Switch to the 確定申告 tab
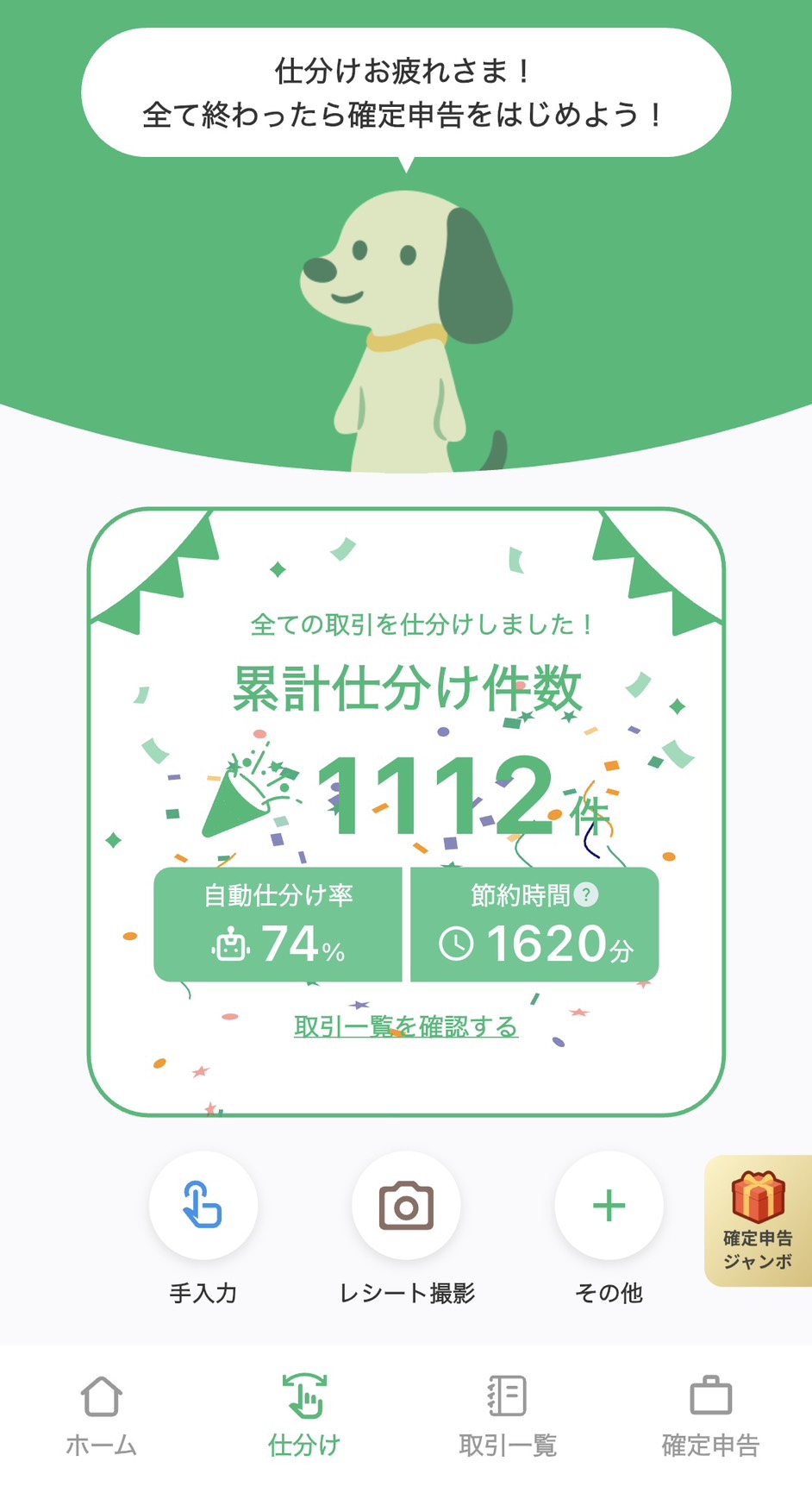 point(710,1414)
